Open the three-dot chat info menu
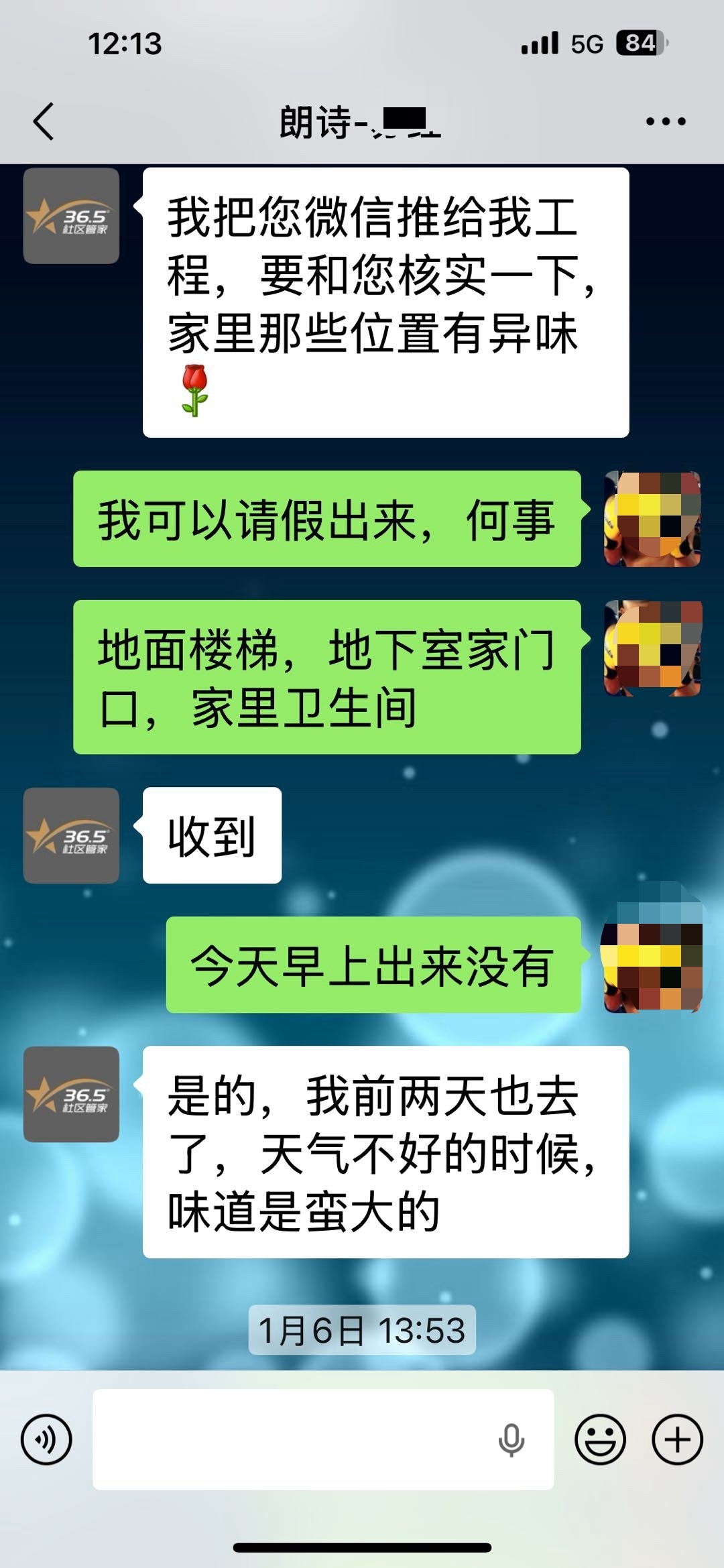The width and height of the screenshot is (724, 1568). click(665, 121)
